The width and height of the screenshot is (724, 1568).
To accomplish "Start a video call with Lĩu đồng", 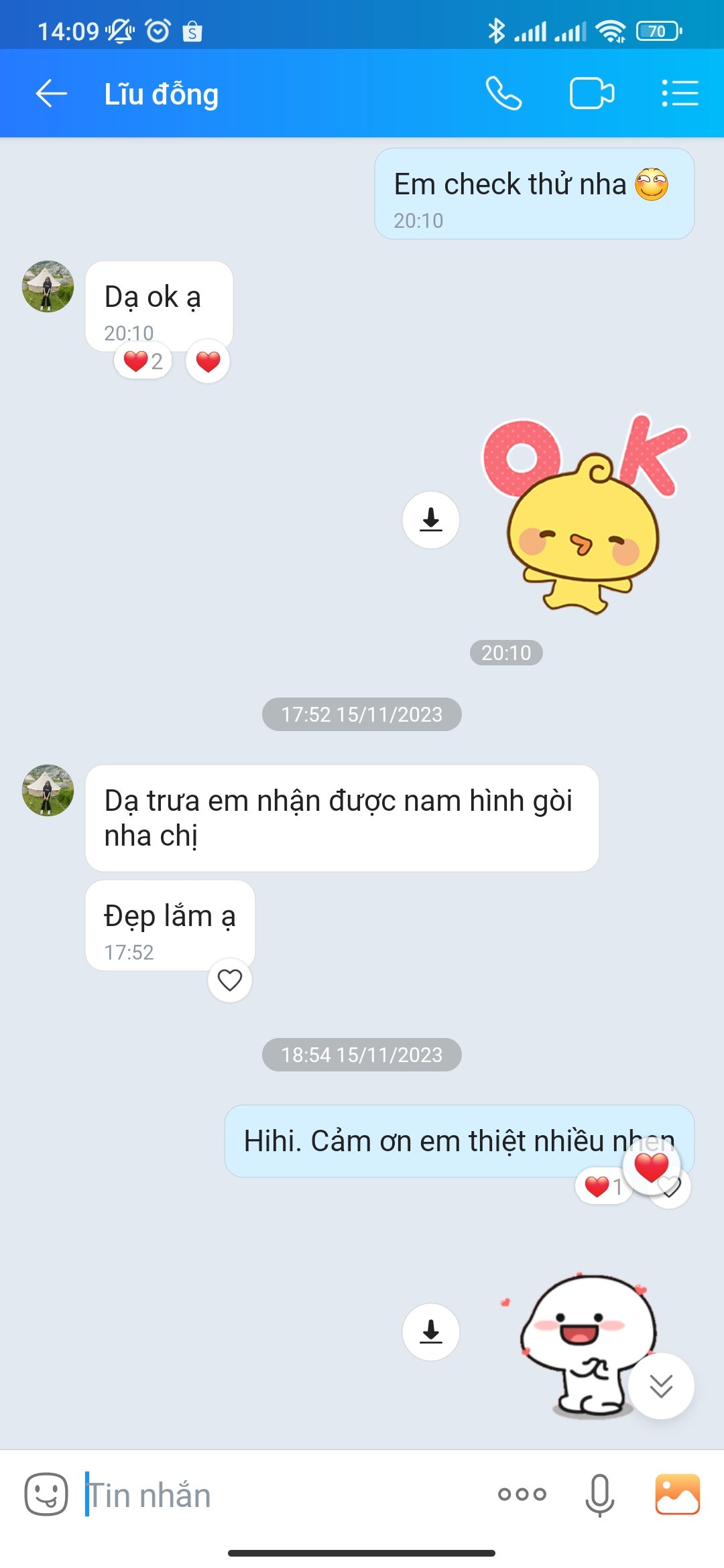I will pos(591,93).
